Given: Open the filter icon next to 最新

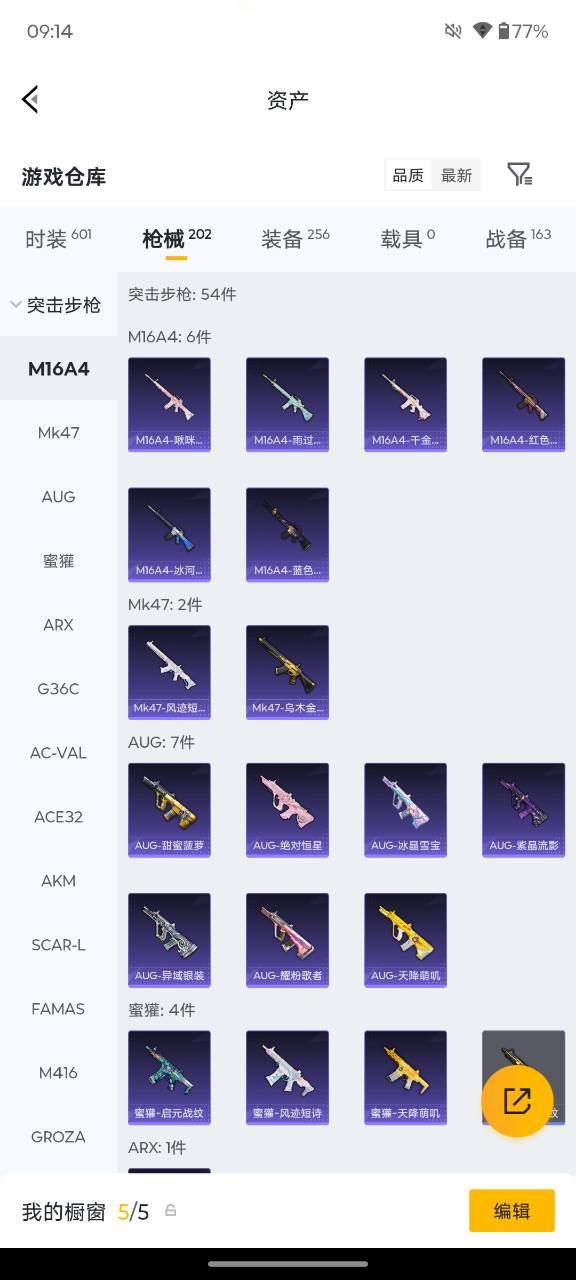Looking at the screenshot, I should tap(519, 175).
